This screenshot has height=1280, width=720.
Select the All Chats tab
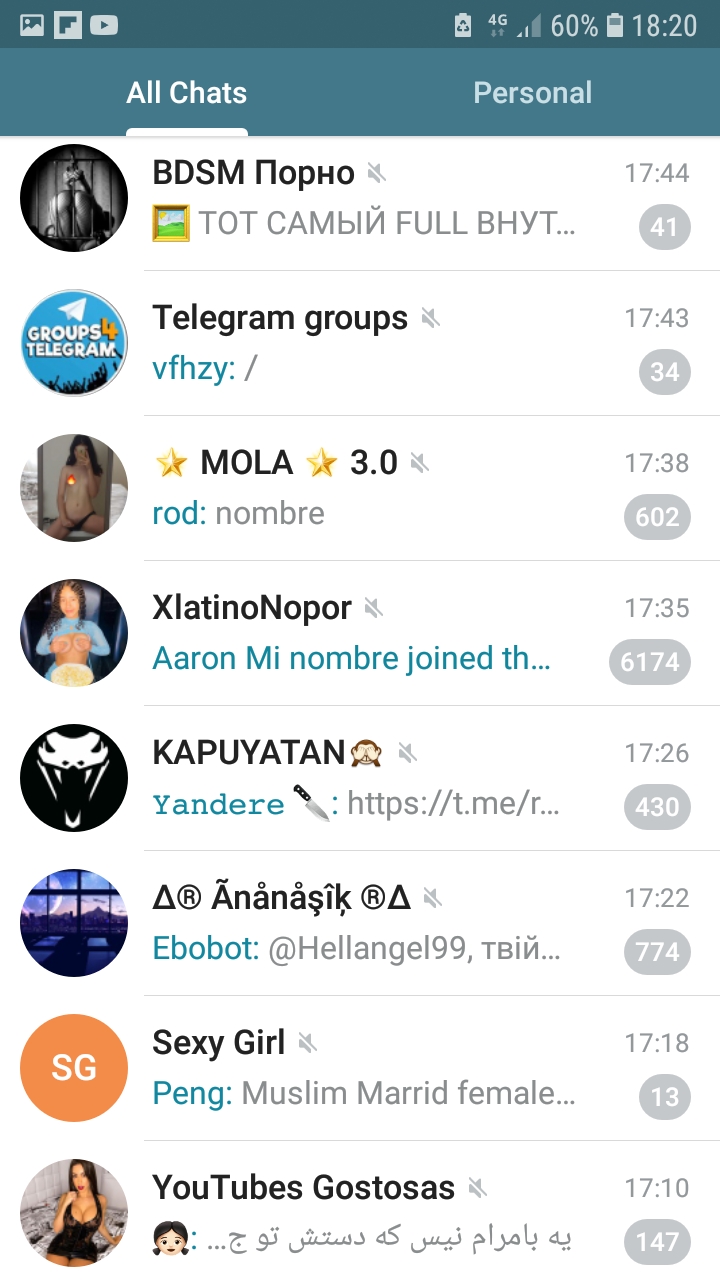click(187, 93)
